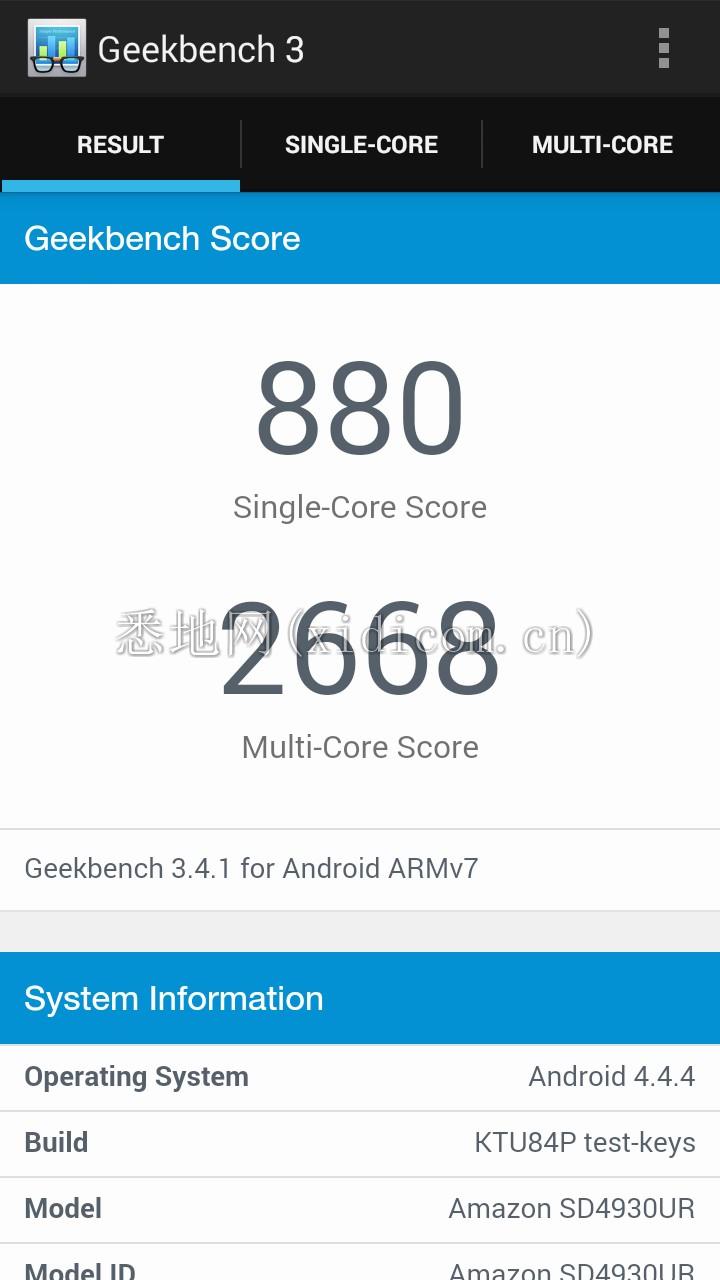720x1280 pixels.
Task: Switch to the MULTI-CORE tab
Action: [x=602, y=144]
